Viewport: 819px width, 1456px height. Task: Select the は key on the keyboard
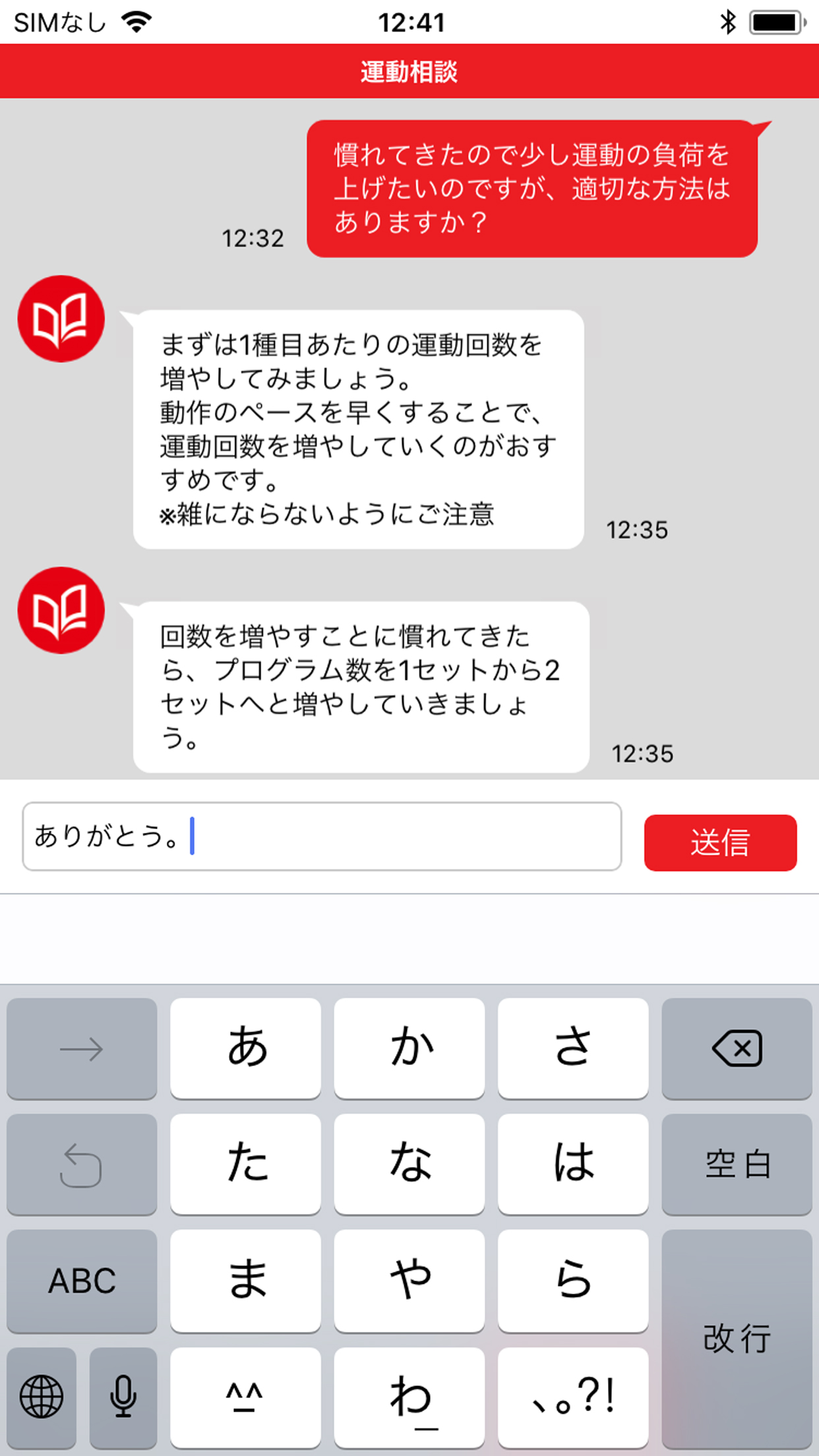click(x=573, y=1163)
